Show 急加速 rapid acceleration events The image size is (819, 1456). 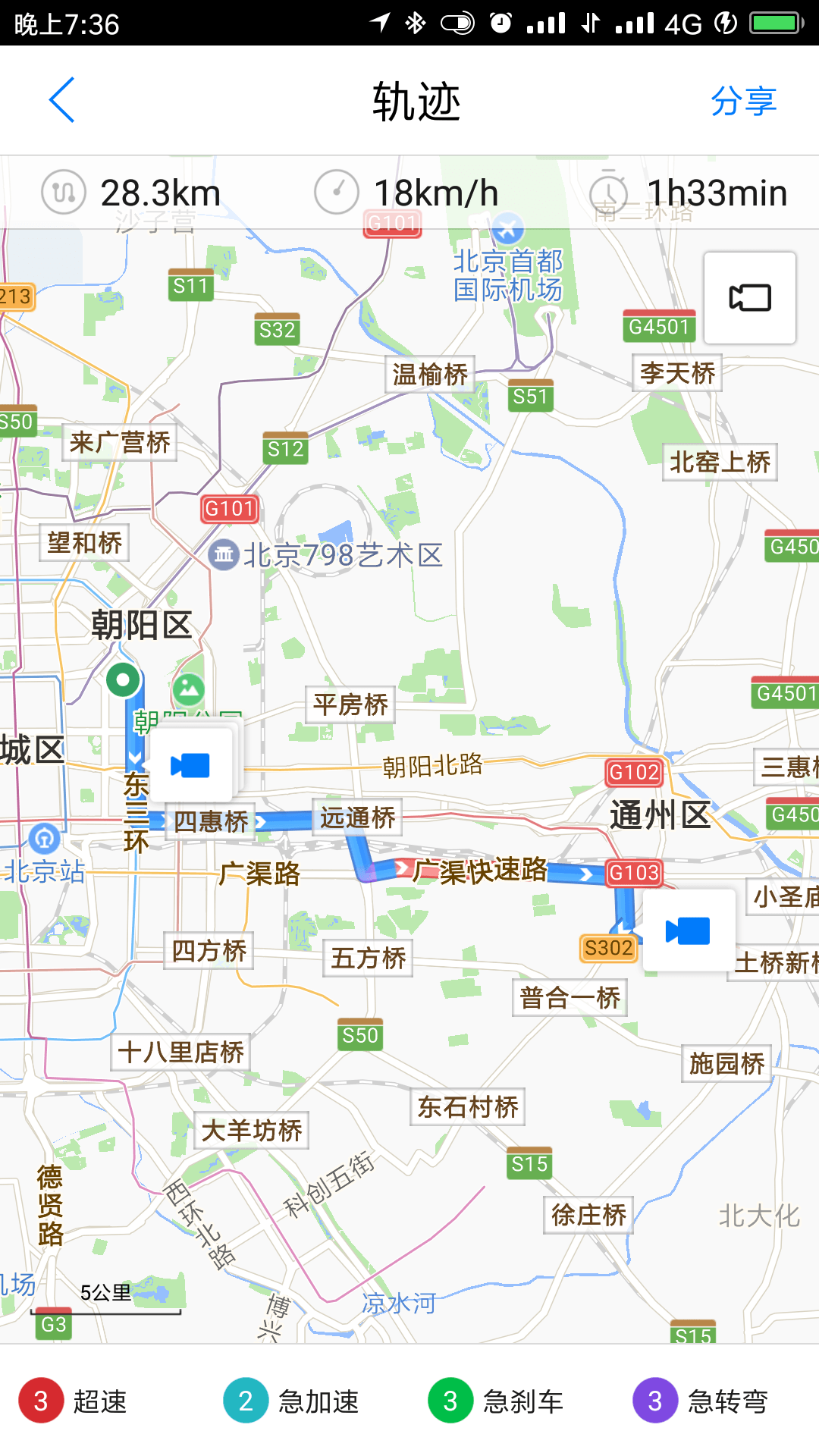pyautogui.click(x=292, y=1401)
